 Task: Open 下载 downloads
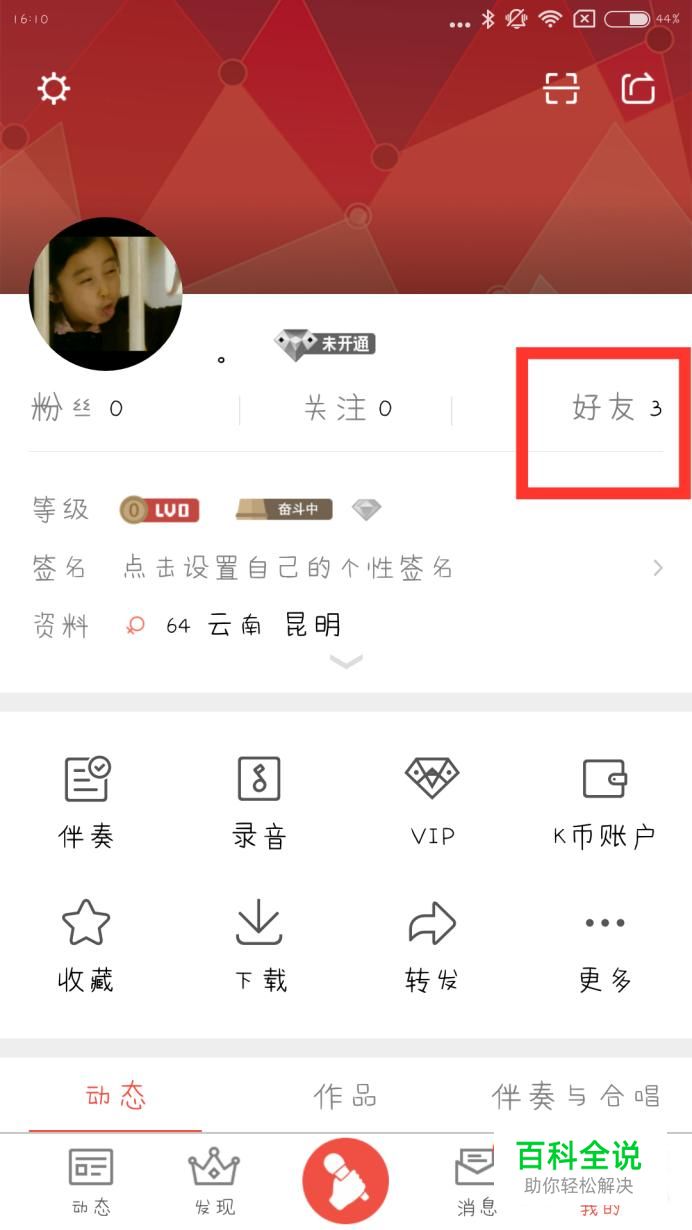[259, 944]
